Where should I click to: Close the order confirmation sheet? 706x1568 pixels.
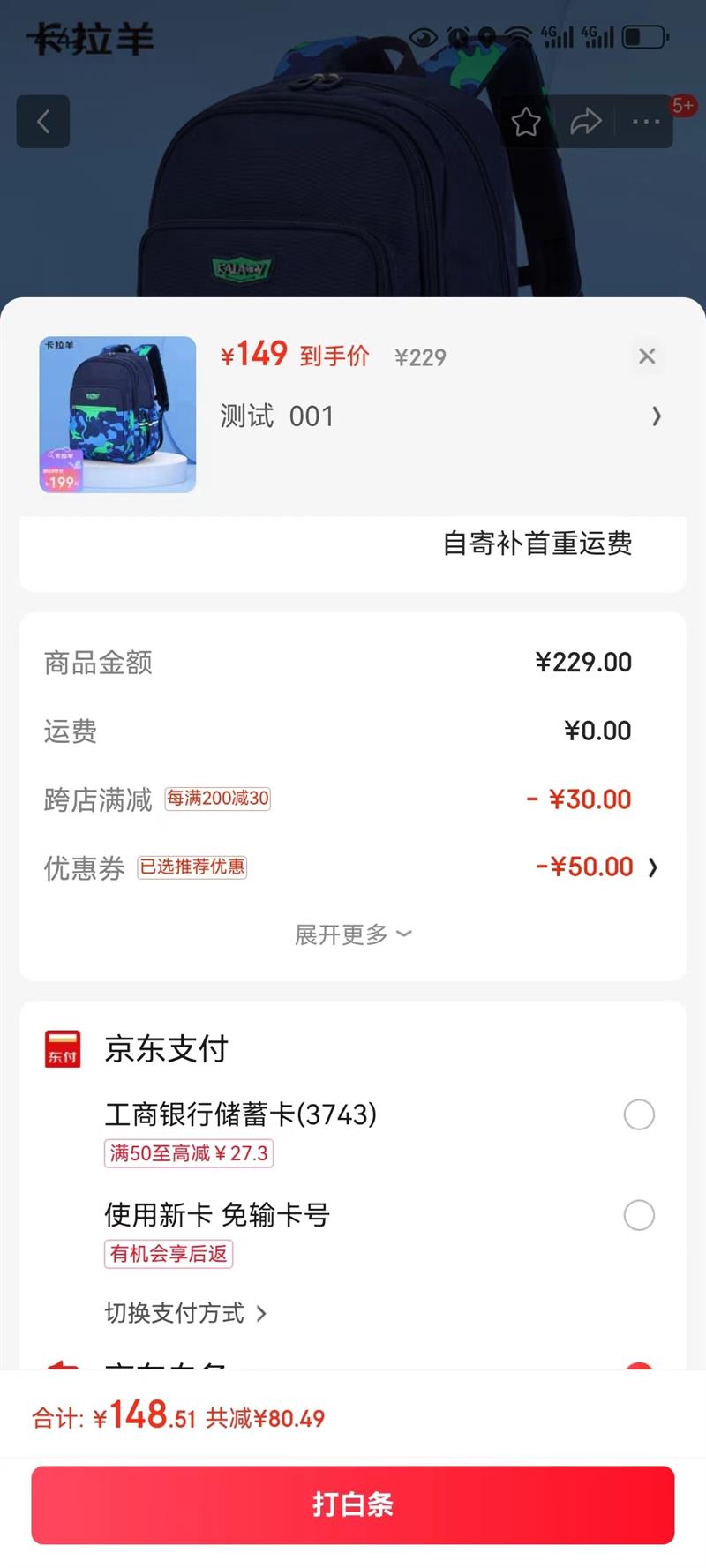[x=647, y=356]
